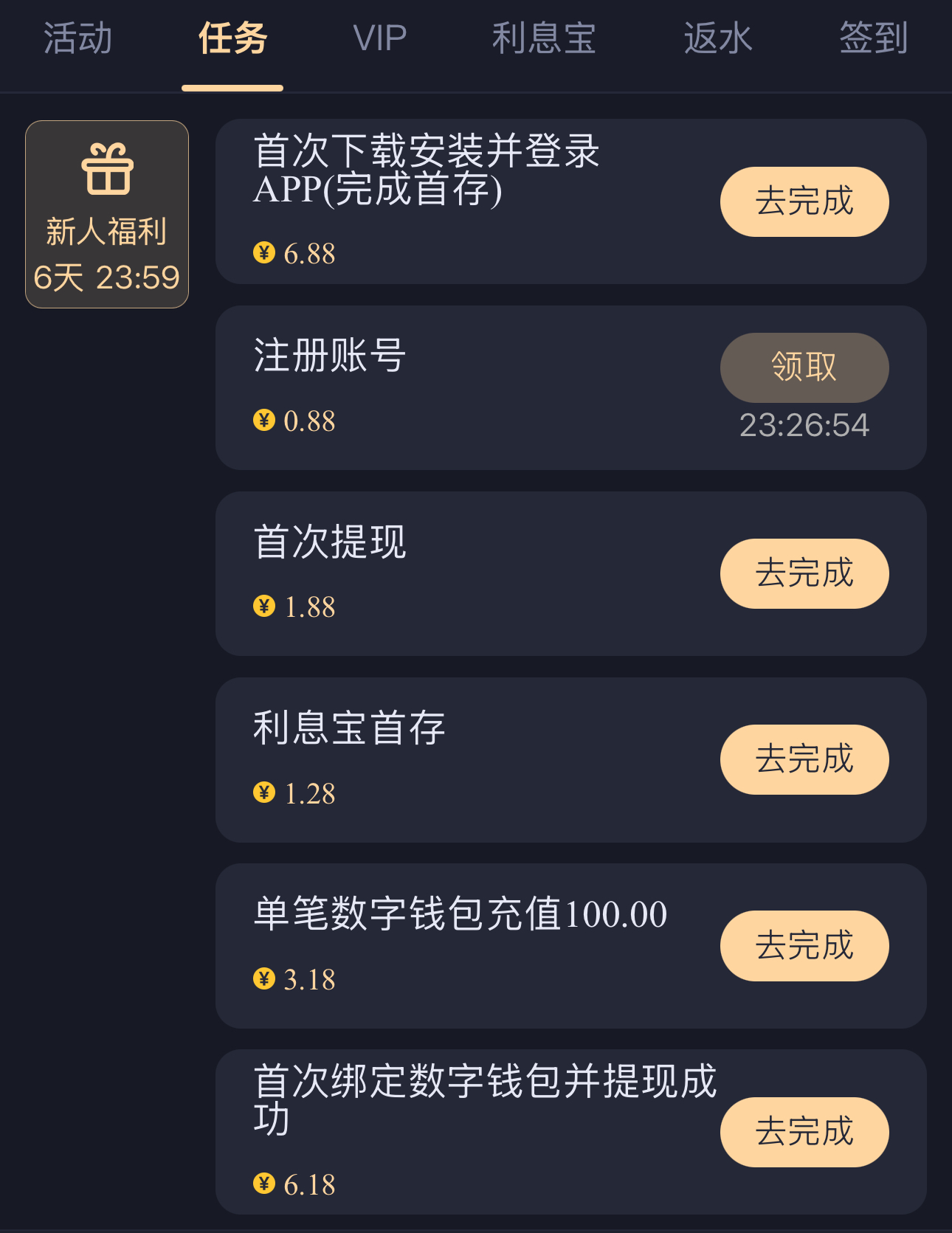Select the 任务 tab

232,38
